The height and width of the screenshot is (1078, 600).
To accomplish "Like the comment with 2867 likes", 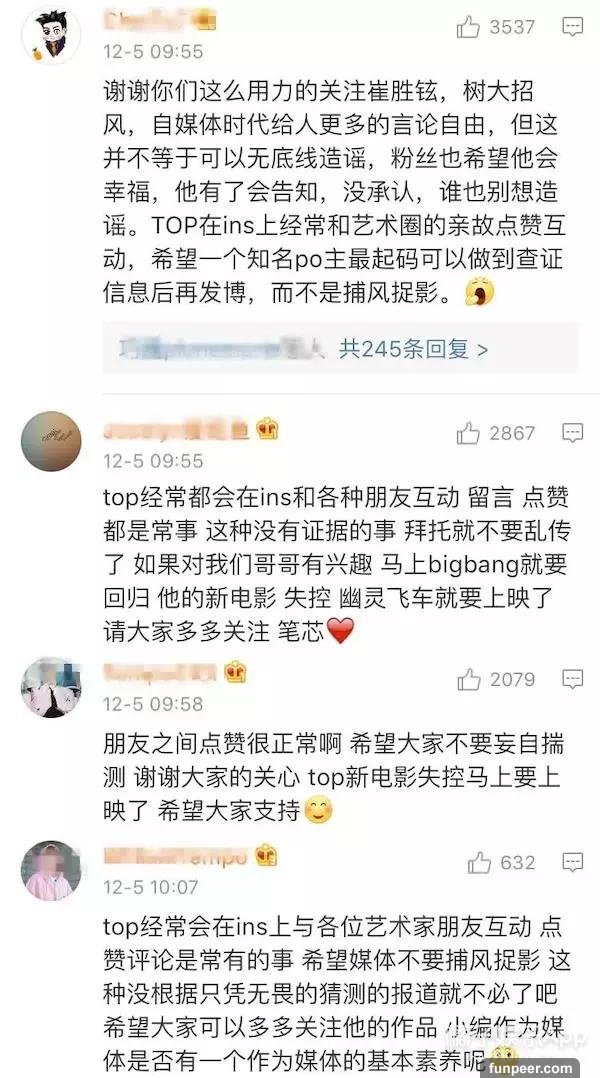I will (468, 433).
